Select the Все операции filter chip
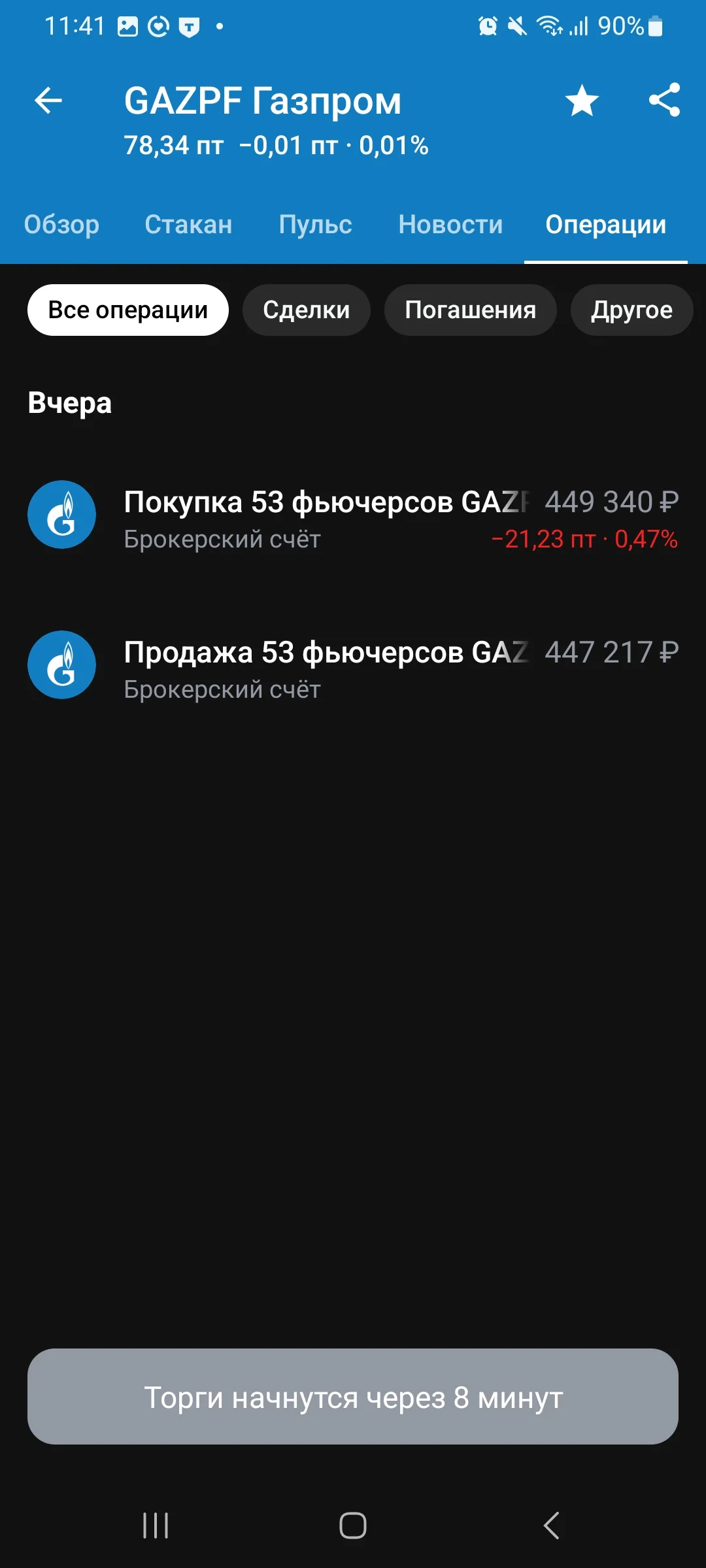Viewport: 706px width, 1568px height. [128, 310]
